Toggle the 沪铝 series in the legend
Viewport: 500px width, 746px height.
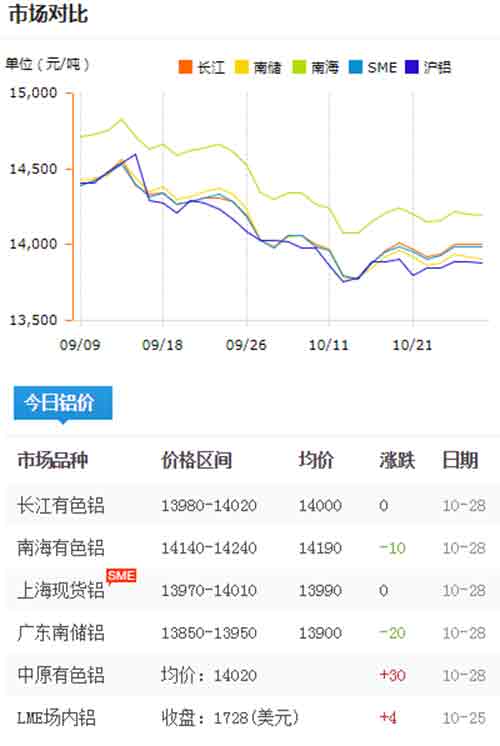pyautogui.click(x=428, y=67)
